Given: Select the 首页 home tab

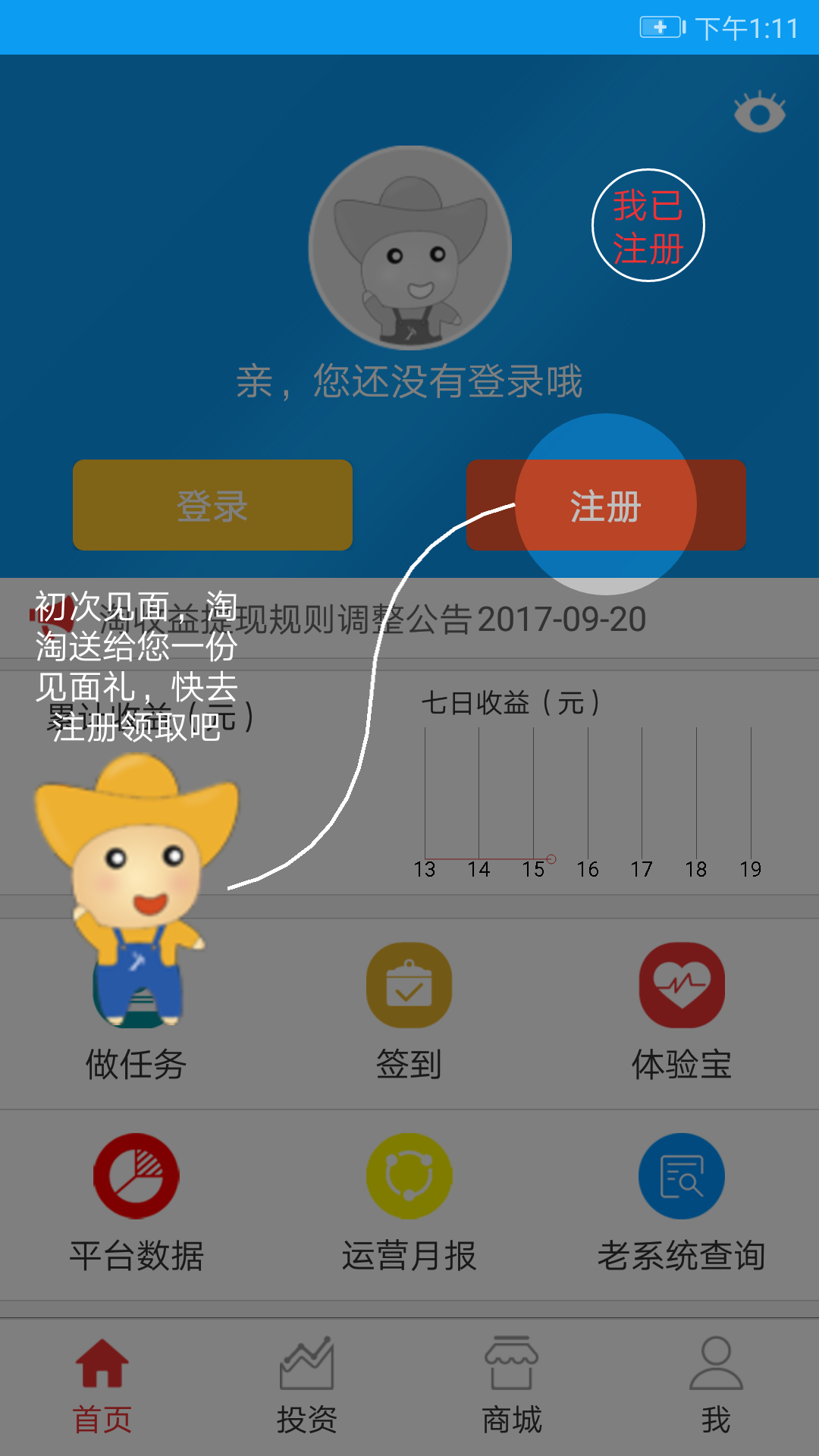Looking at the screenshot, I should click(x=102, y=1386).
